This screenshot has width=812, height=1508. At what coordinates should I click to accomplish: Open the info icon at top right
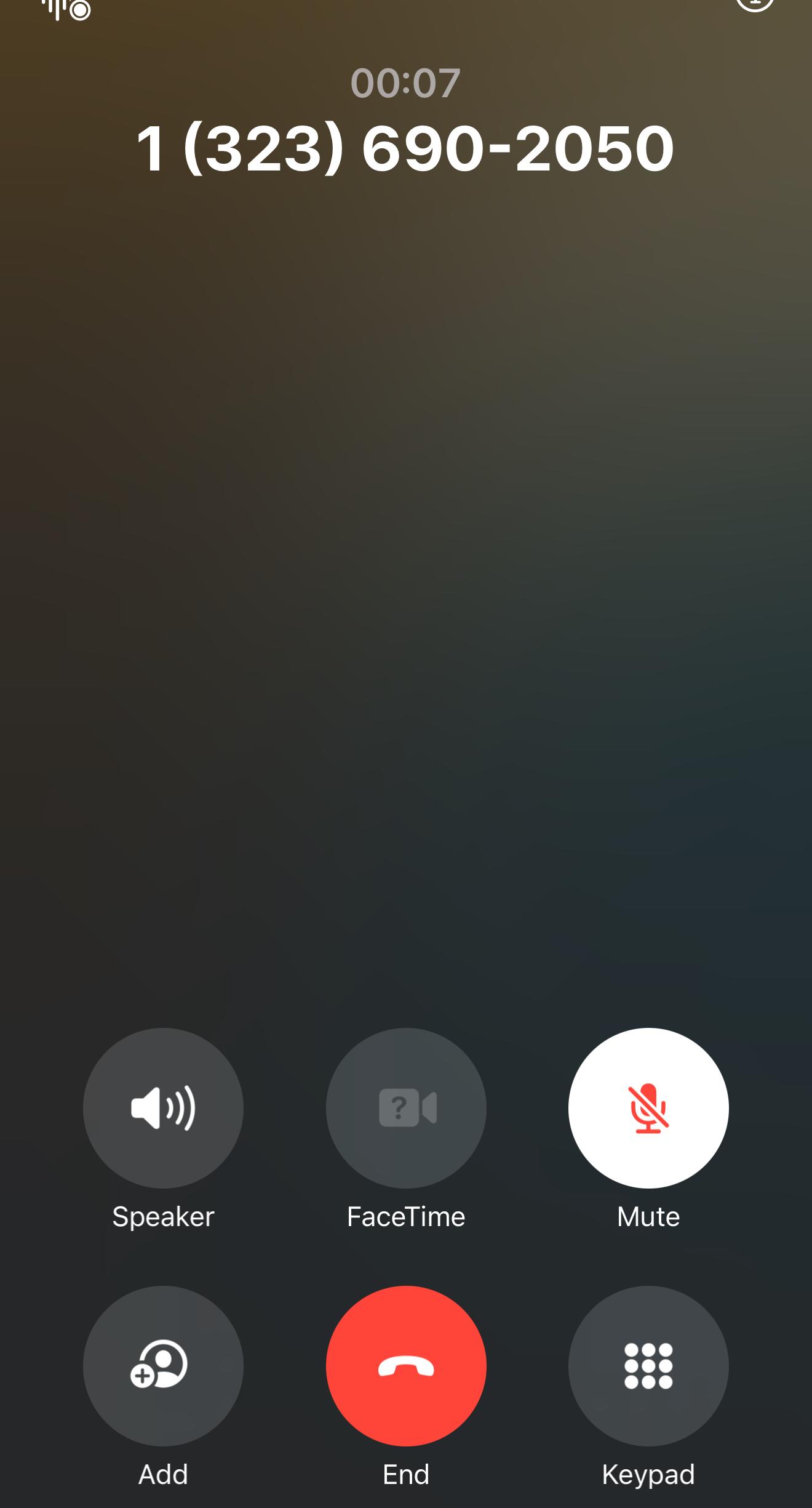tap(755, 4)
